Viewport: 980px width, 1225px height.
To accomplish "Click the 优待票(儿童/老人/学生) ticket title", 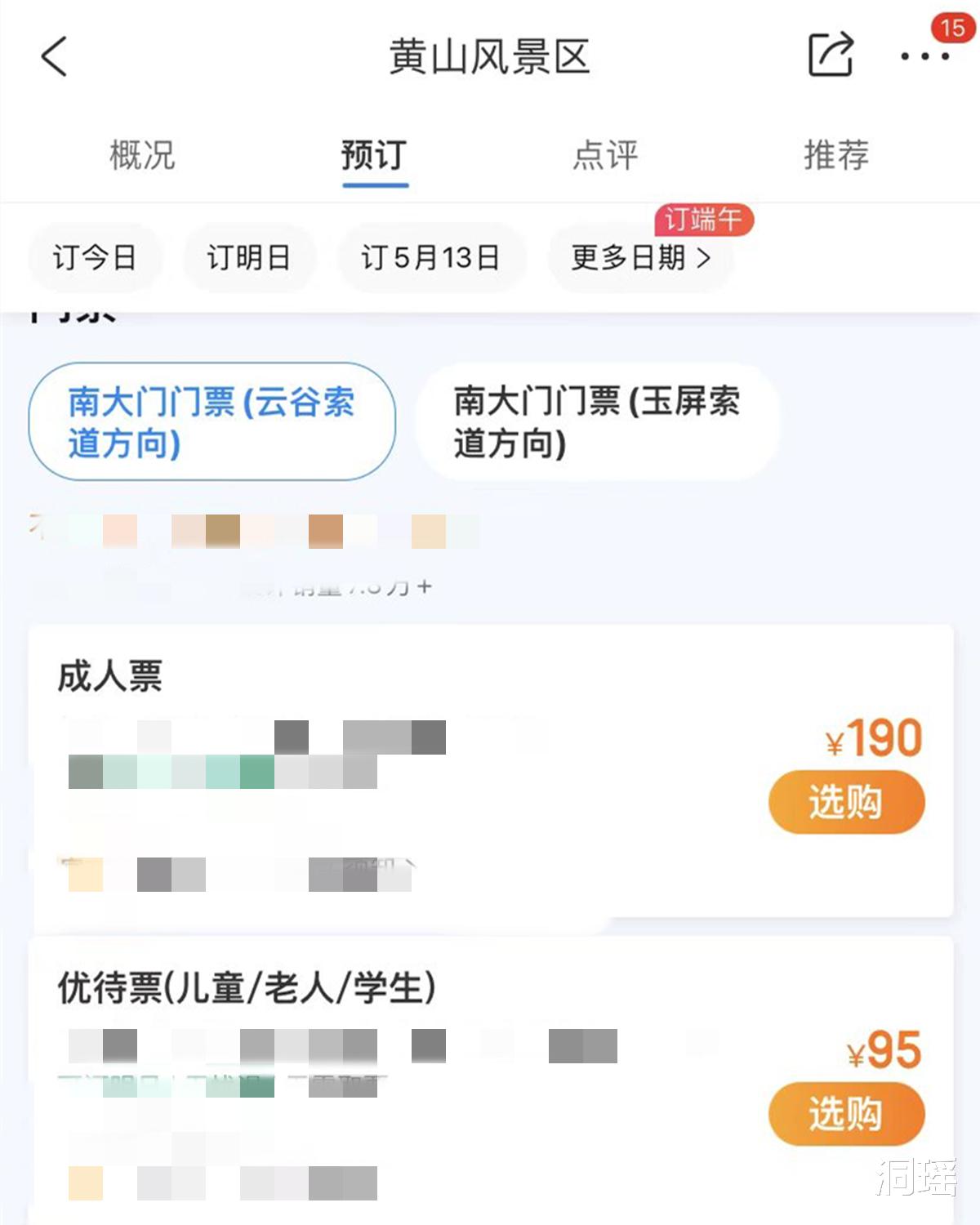I will click(x=247, y=988).
